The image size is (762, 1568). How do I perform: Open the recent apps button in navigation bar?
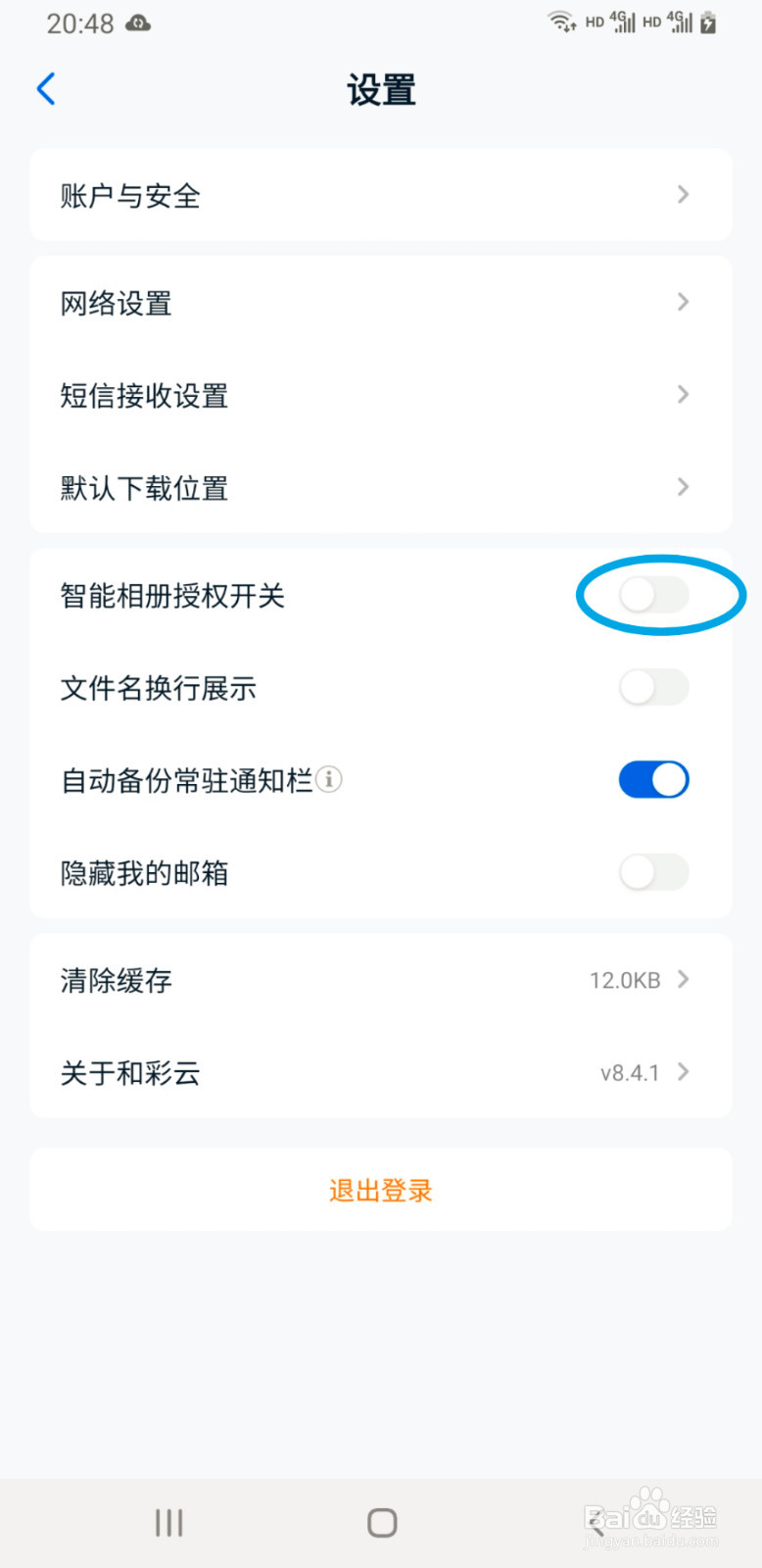[167, 1522]
